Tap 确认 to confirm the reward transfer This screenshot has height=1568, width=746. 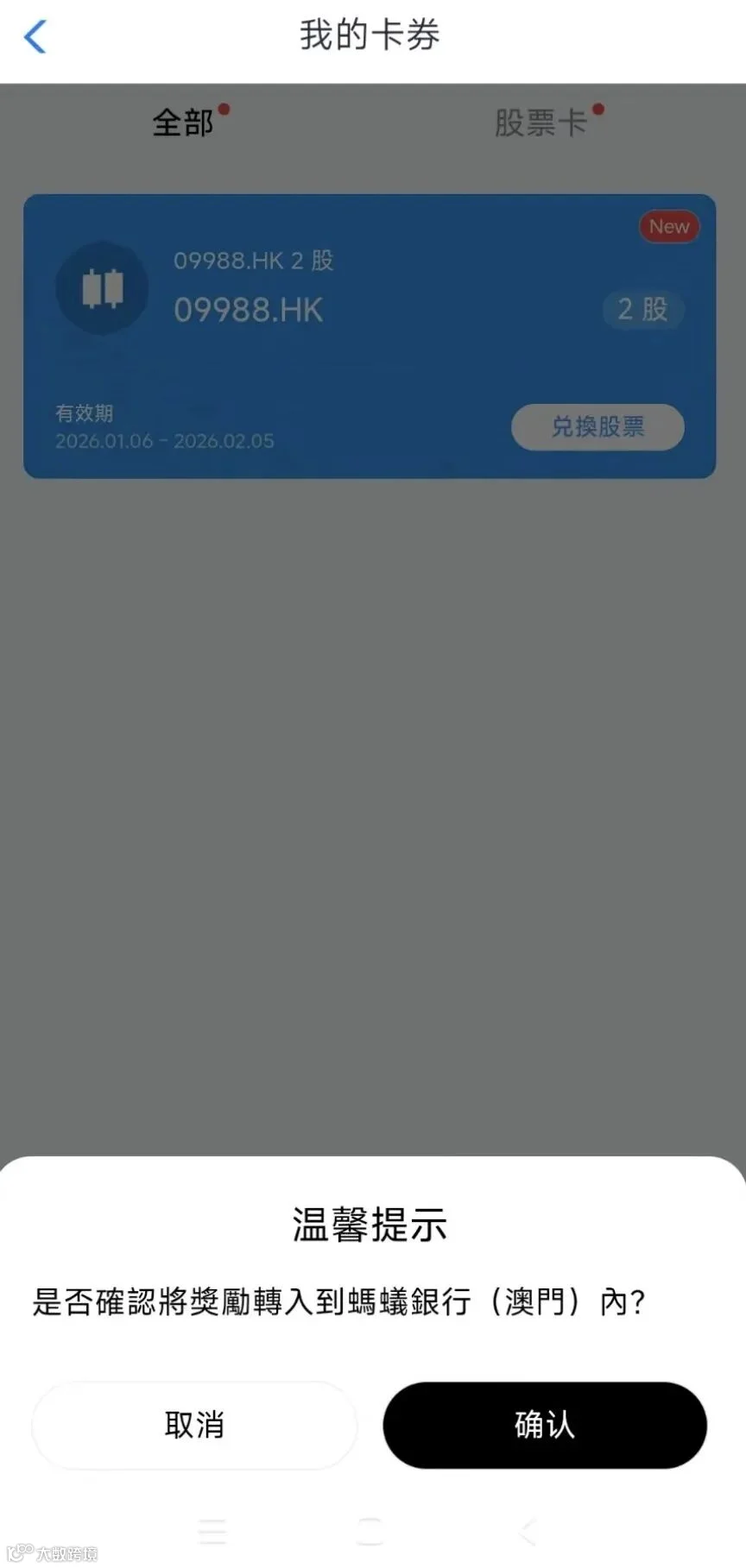pos(545,1425)
